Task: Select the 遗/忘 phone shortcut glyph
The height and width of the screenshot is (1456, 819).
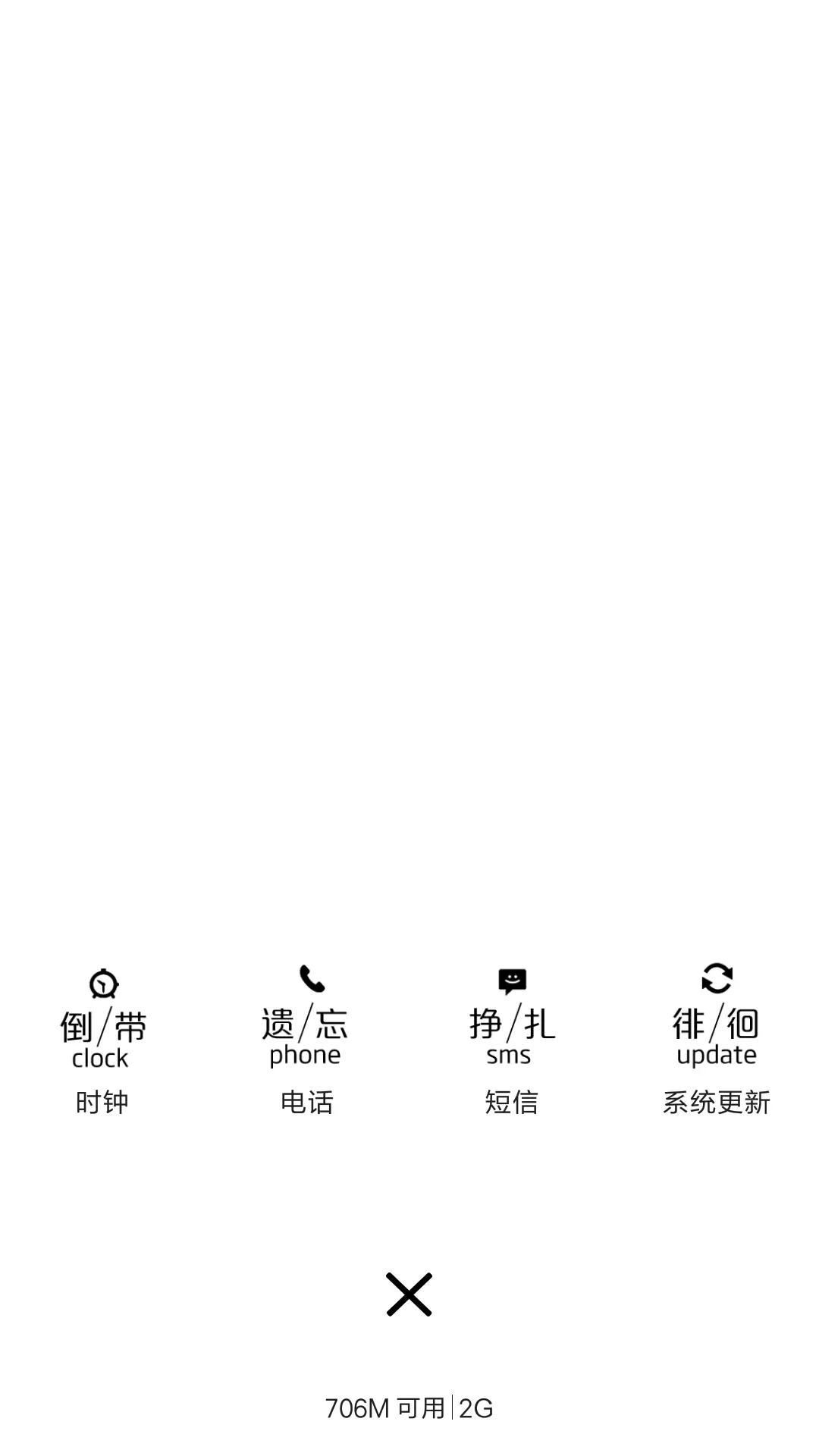Action: coord(305,1022)
